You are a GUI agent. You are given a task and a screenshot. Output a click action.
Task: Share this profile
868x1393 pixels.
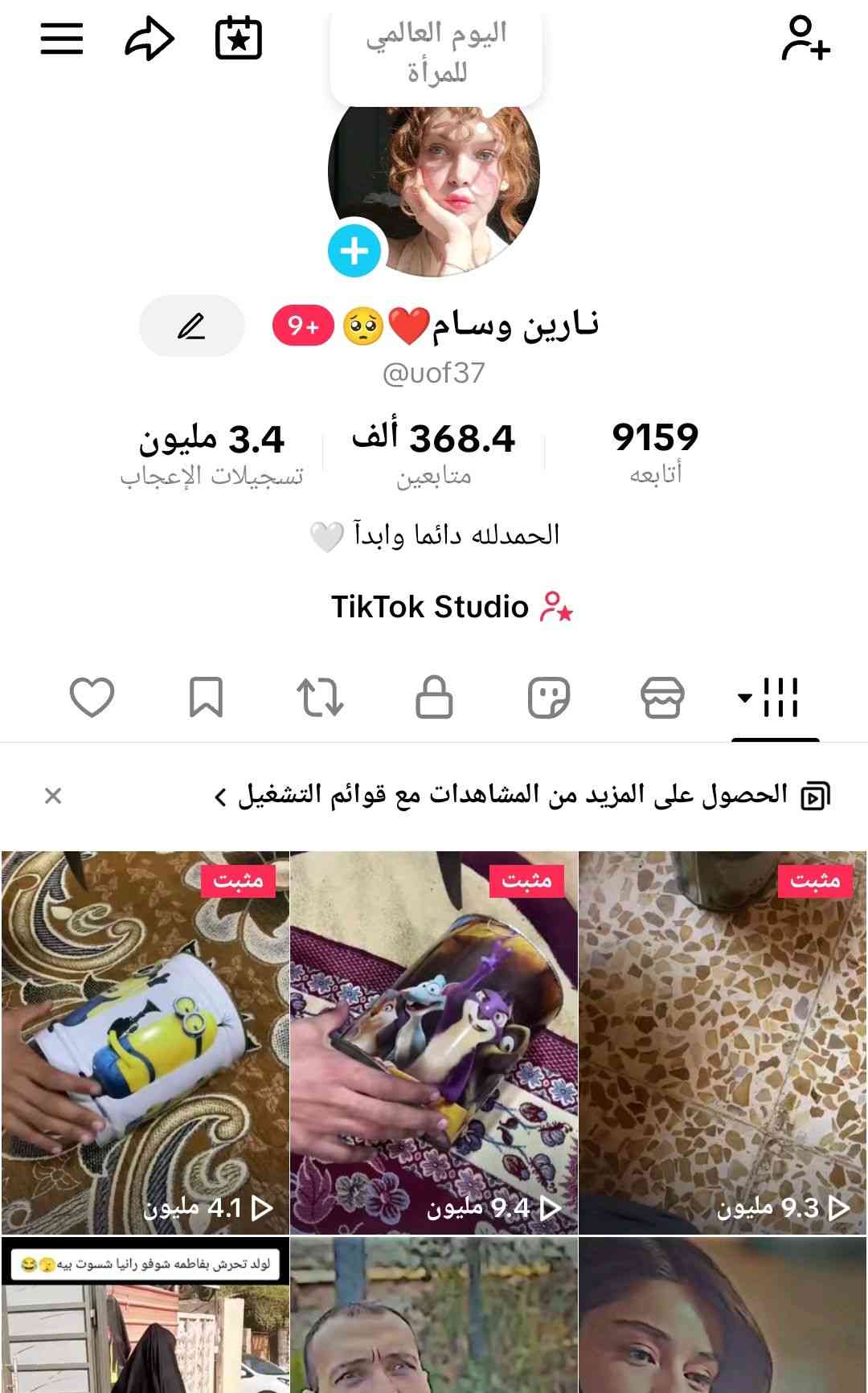149,39
